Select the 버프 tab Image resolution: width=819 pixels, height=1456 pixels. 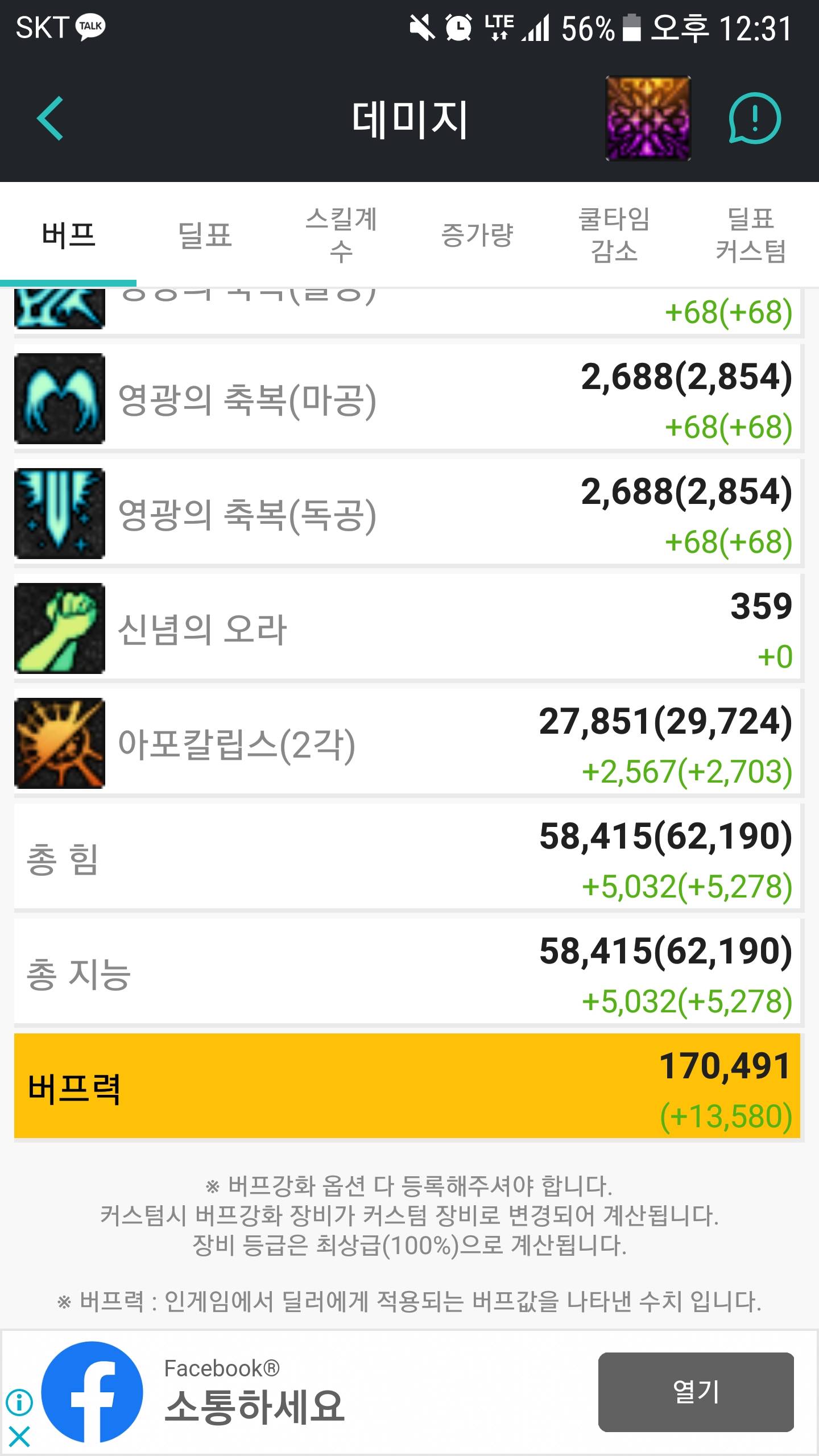68,235
